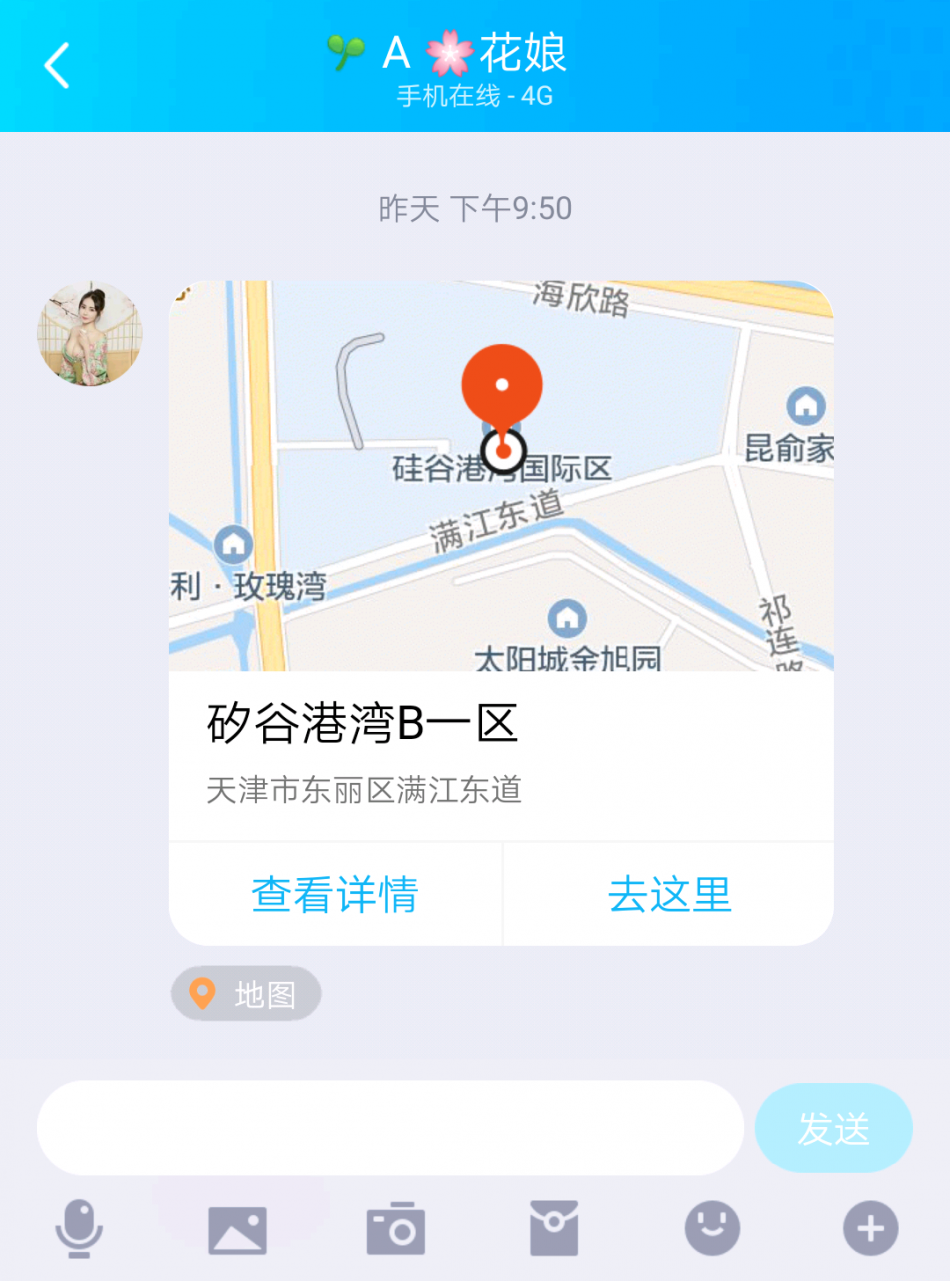
Task: Select 去这里 to navigate there
Action: 669,894
